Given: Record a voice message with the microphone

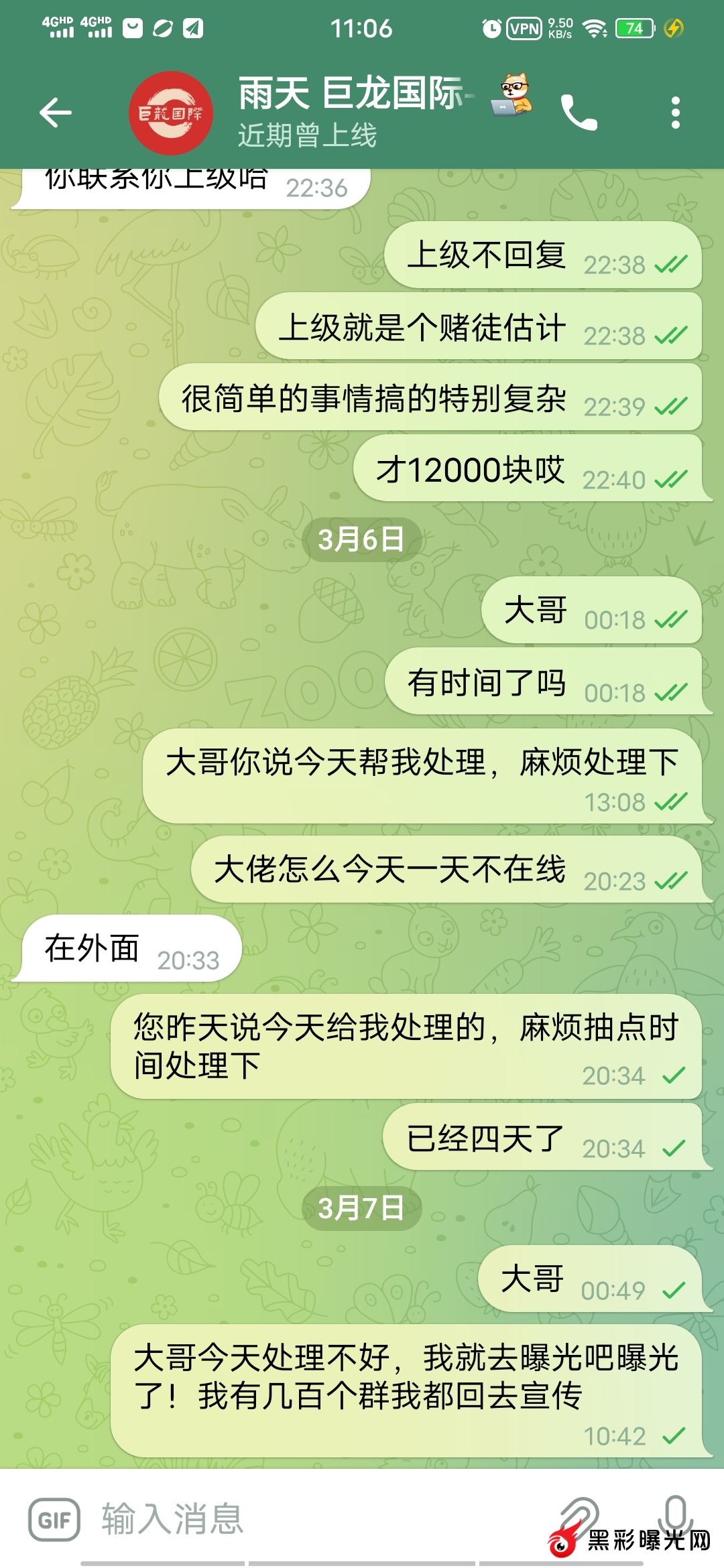Looking at the screenshot, I should point(675,1514).
